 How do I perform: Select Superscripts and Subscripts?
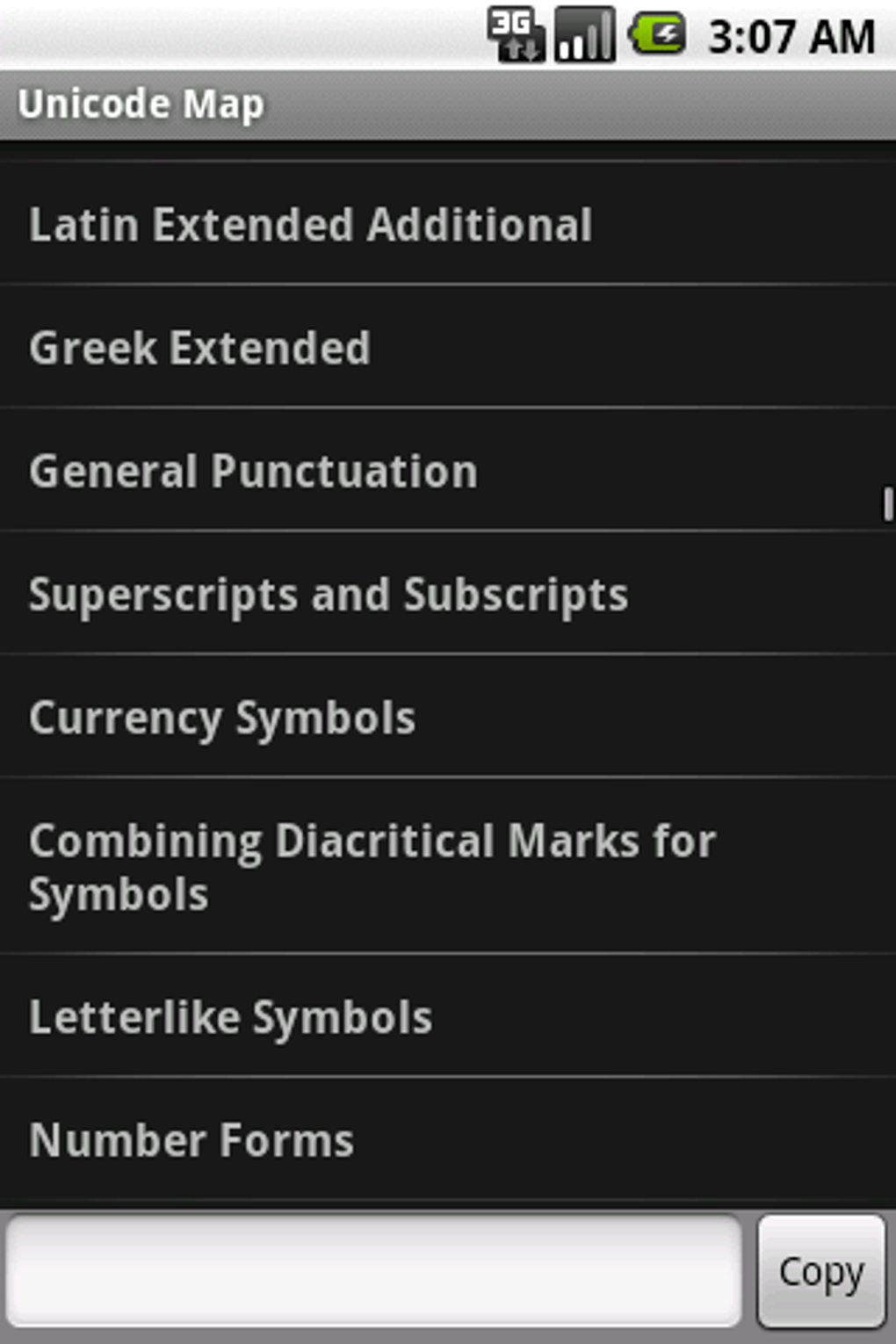328,595
